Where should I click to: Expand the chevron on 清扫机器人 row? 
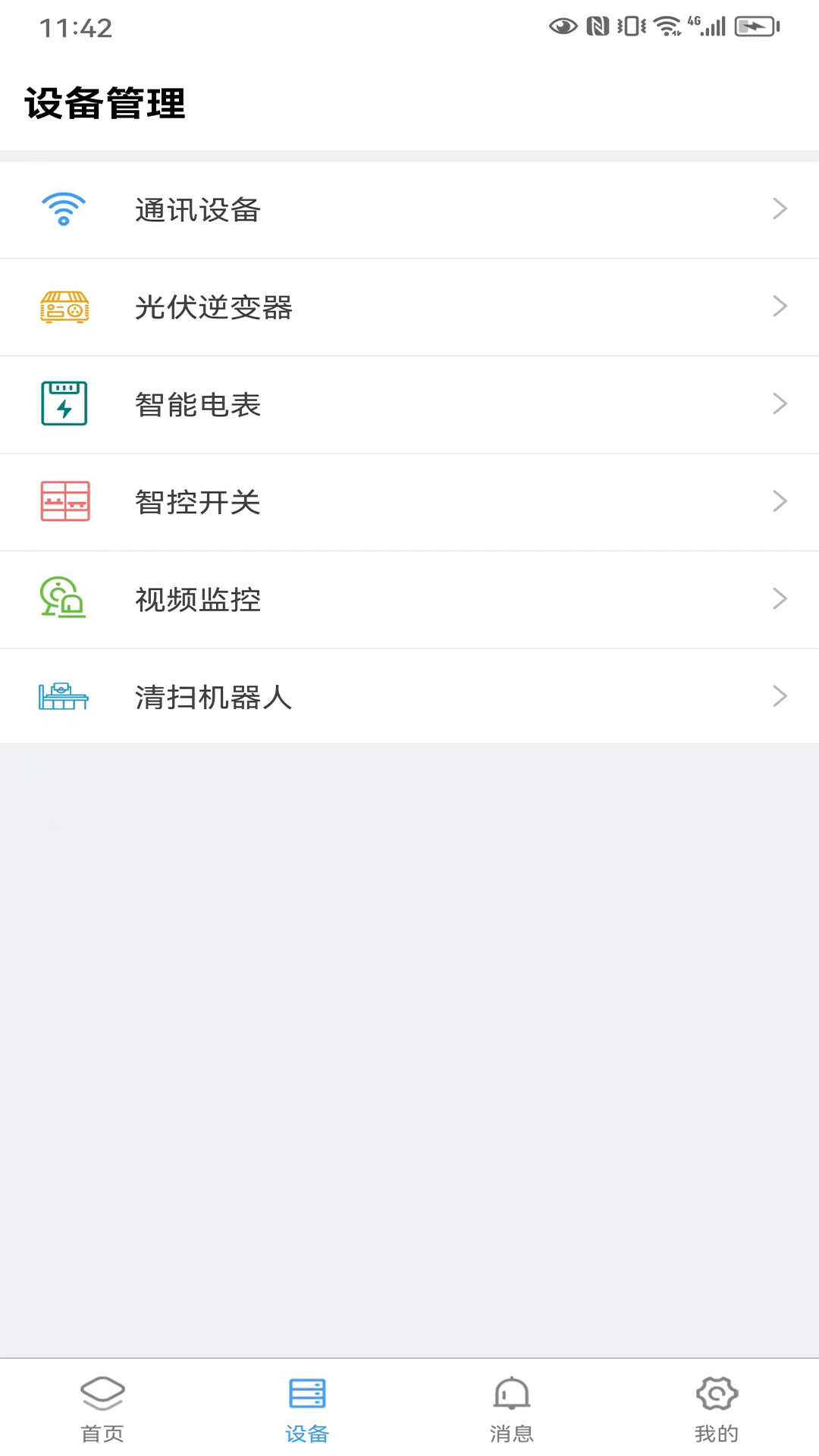[x=780, y=695]
